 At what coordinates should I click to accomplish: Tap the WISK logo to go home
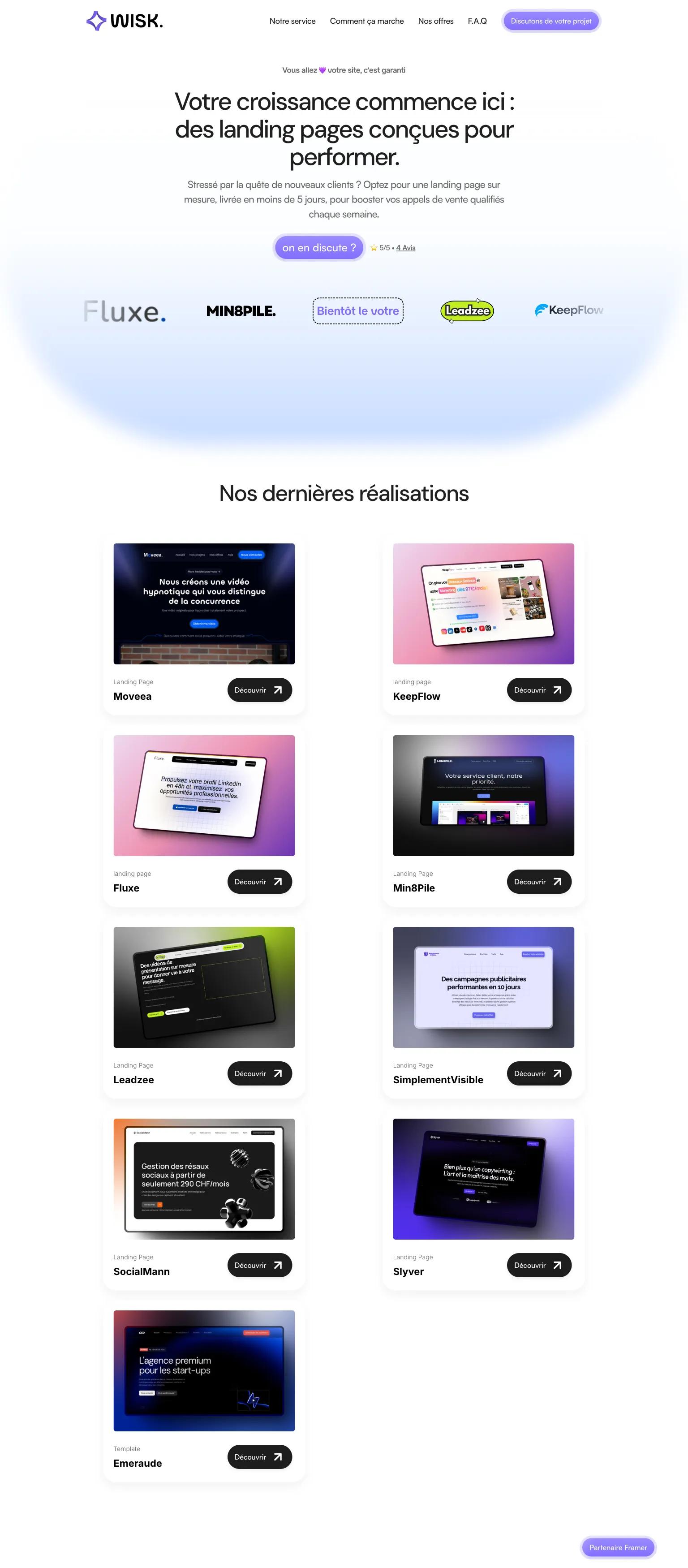125,21
